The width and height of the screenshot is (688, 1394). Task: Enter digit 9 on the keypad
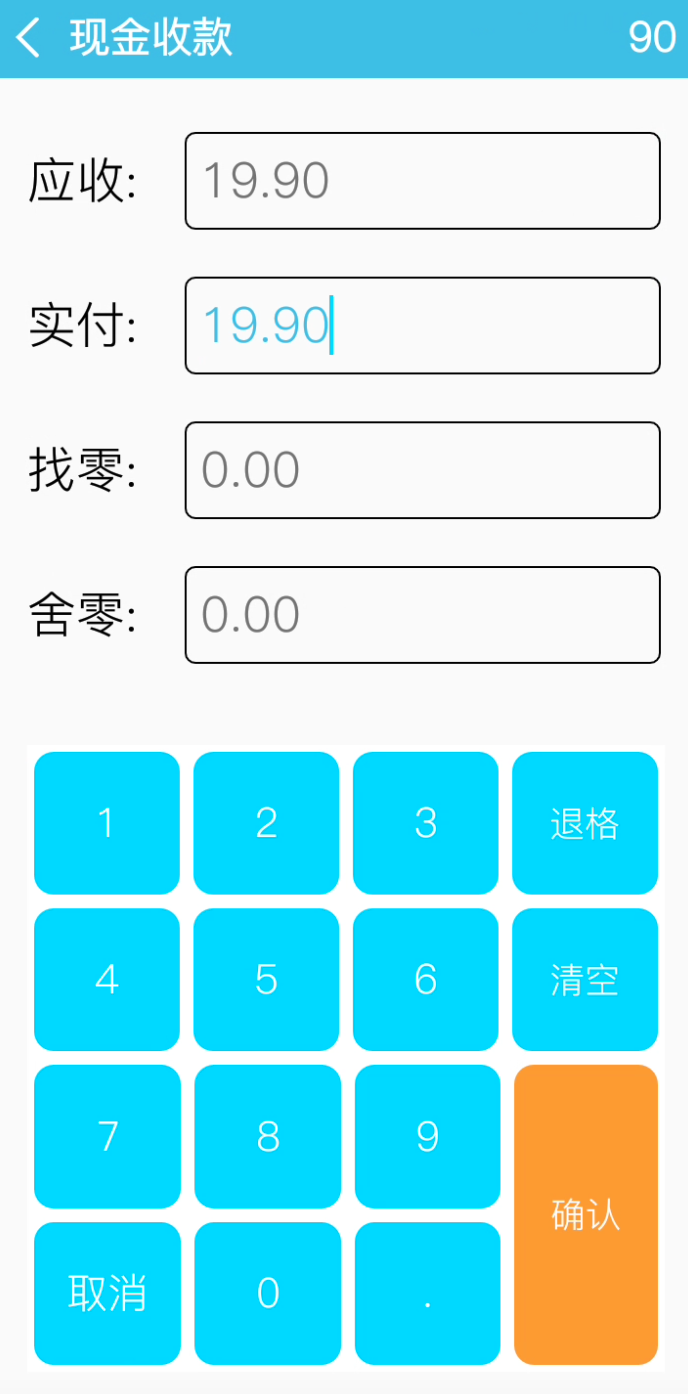(x=427, y=1136)
